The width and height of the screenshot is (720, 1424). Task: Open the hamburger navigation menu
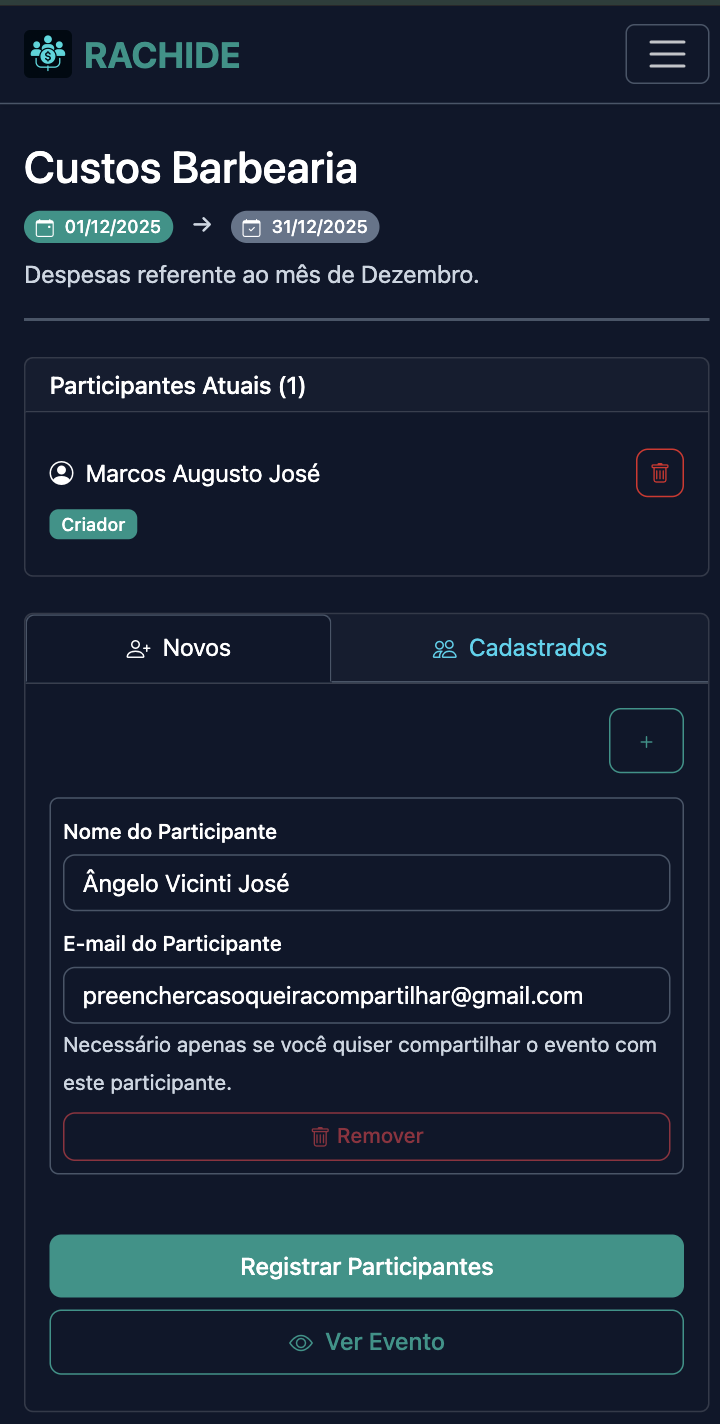click(667, 53)
